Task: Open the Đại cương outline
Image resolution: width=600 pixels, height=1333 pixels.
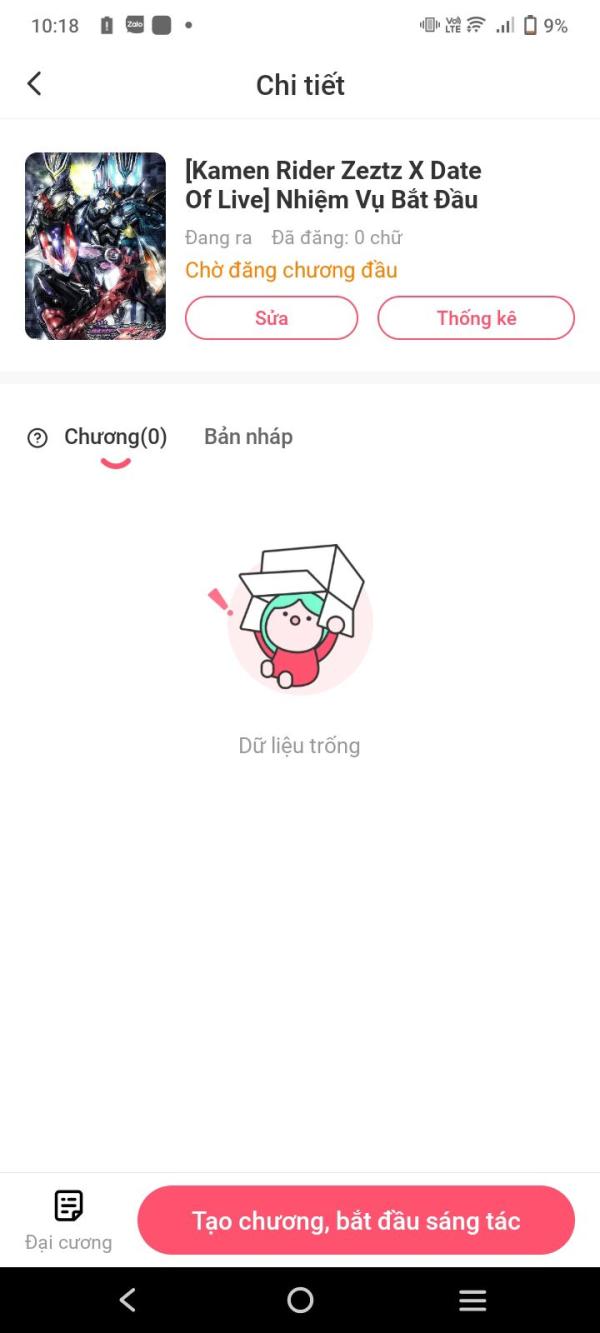Action: (x=68, y=1221)
